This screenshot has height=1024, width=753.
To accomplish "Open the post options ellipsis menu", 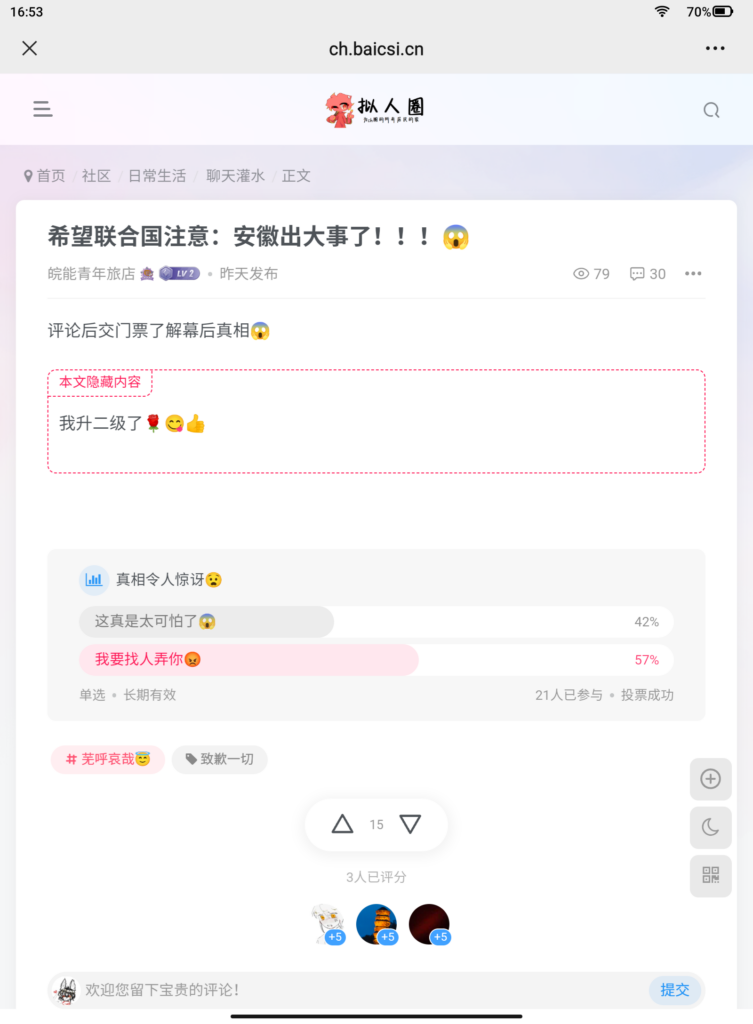I will pos(693,273).
